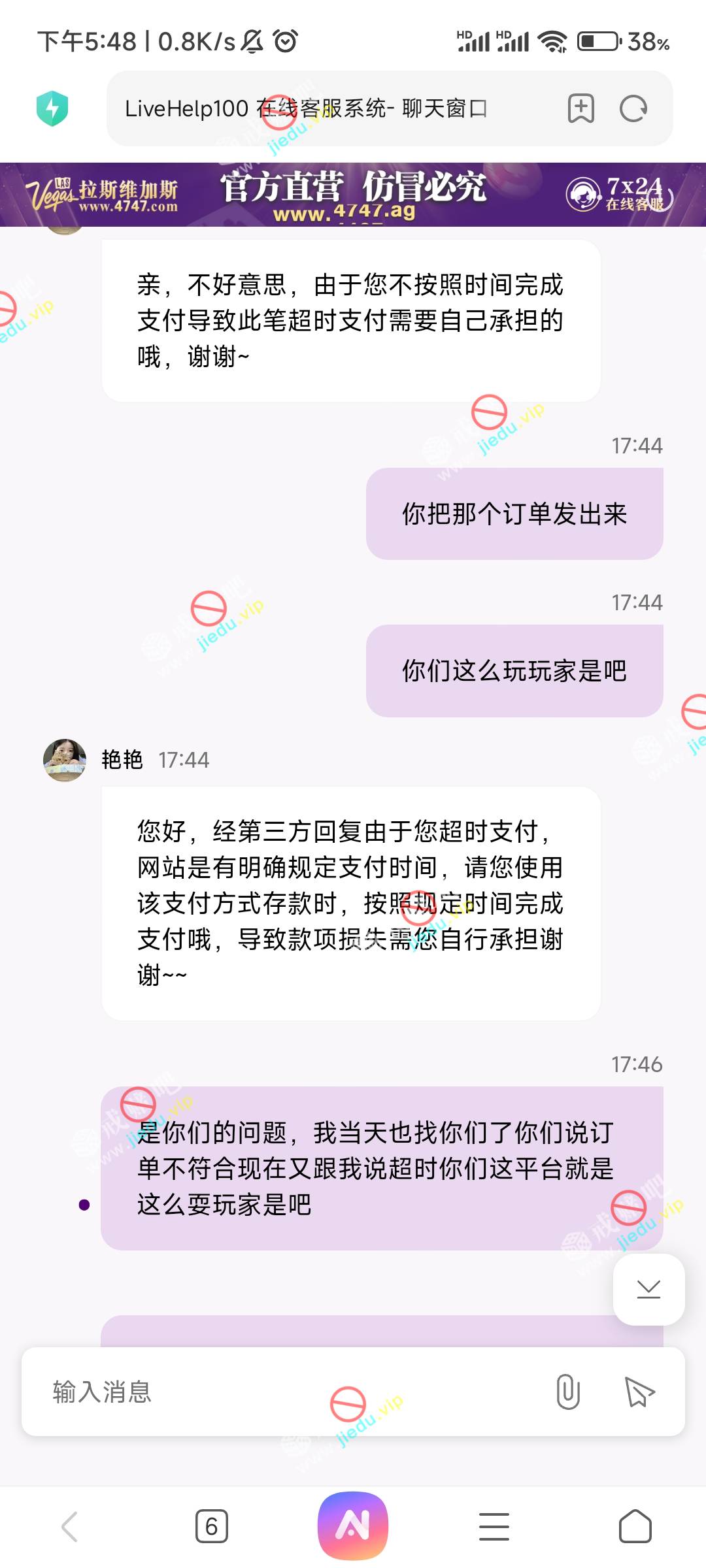Image resolution: width=706 pixels, height=1568 pixels.
Task: Send the typed message
Action: [639, 1392]
